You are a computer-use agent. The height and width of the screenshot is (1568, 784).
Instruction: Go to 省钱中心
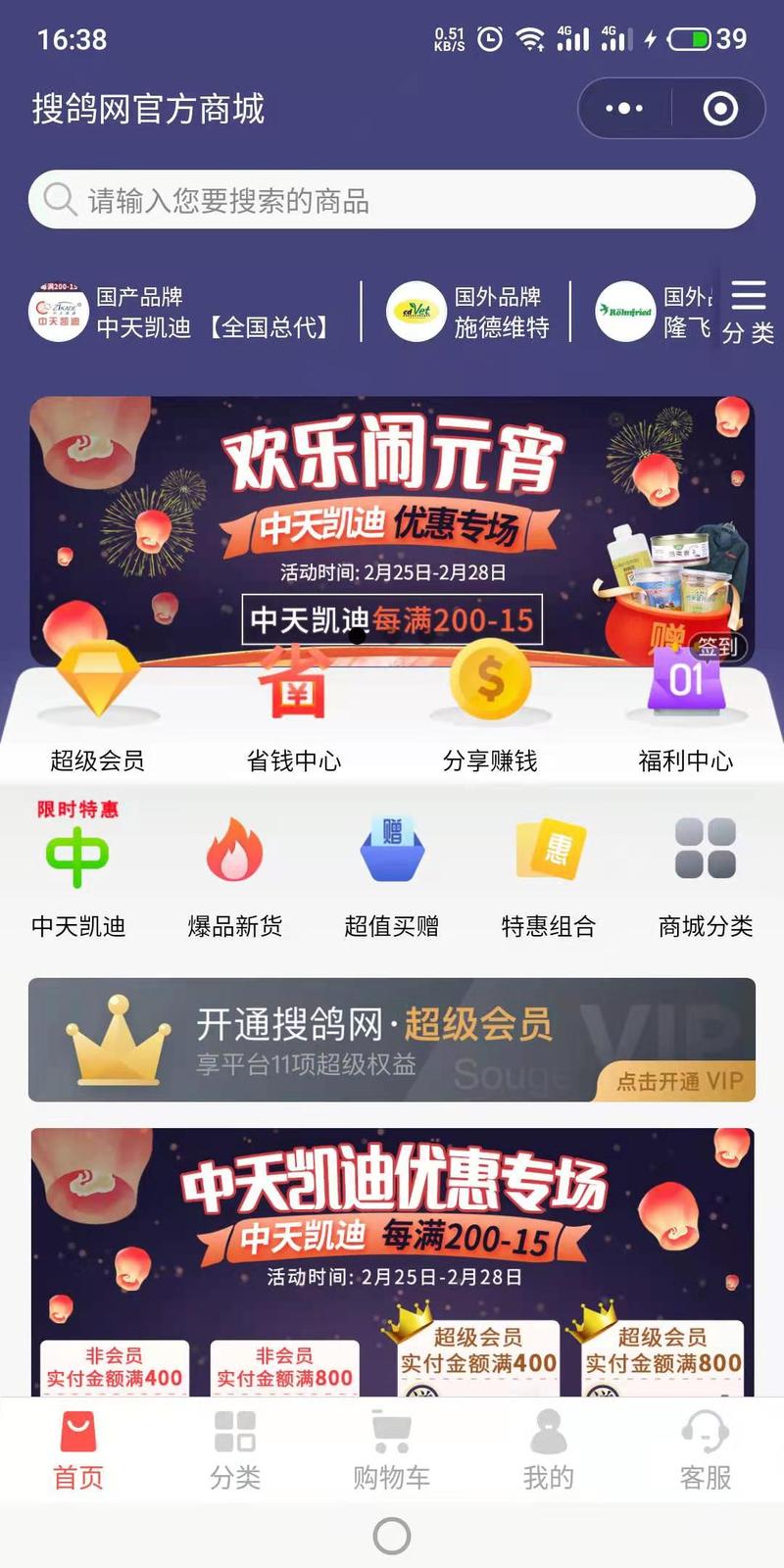pyautogui.click(x=294, y=708)
